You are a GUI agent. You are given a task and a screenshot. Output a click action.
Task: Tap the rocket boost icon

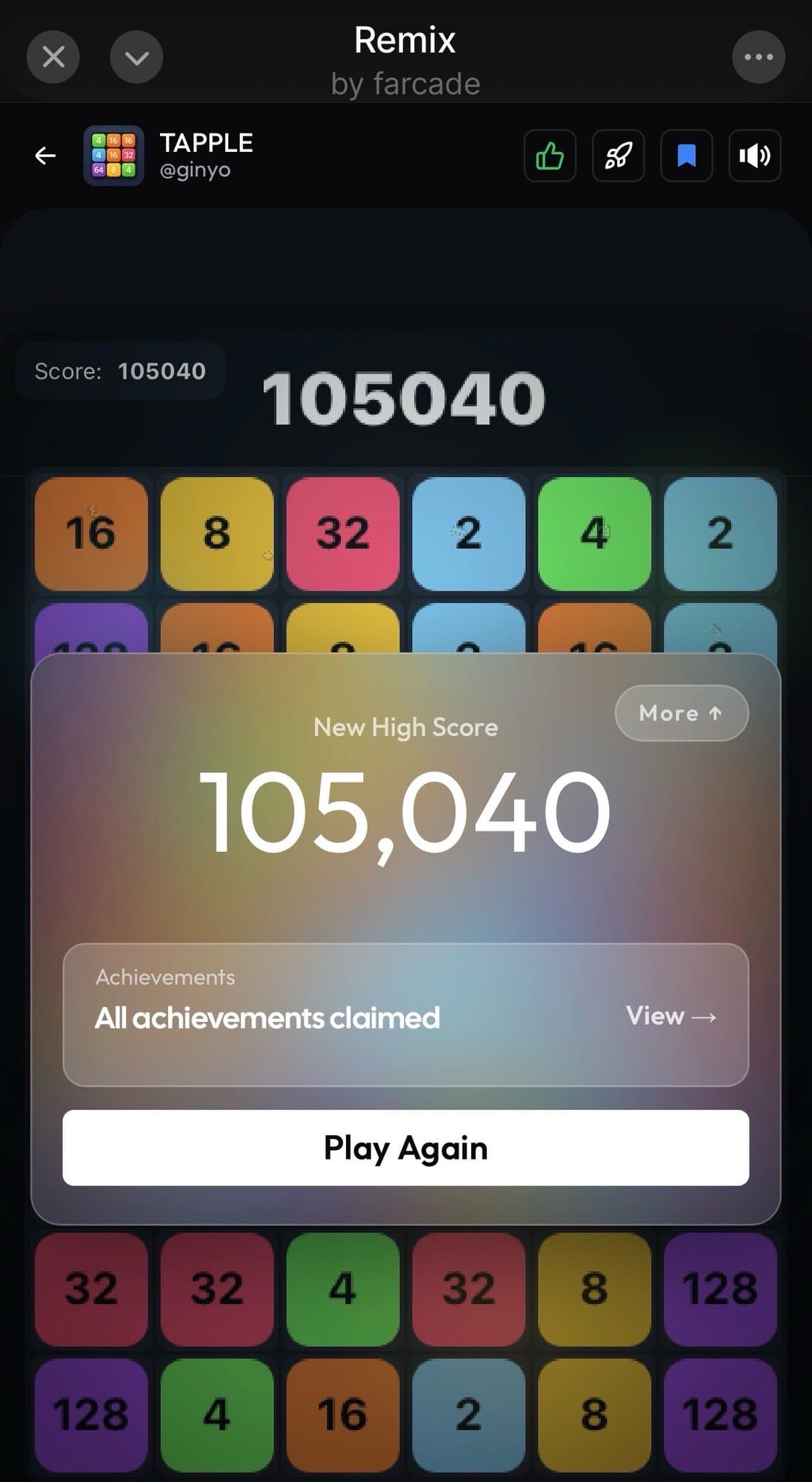pyautogui.click(x=618, y=156)
